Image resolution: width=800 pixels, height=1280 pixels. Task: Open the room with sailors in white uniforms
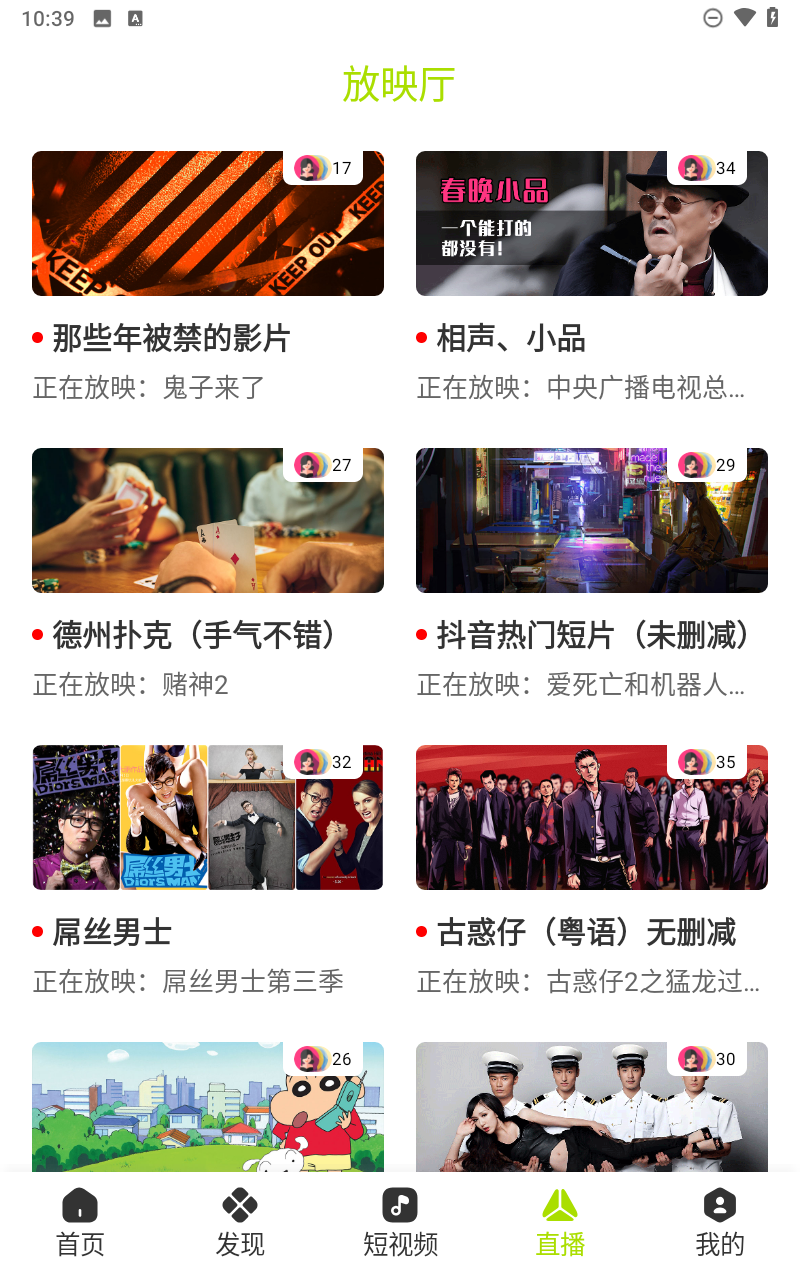point(592,1105)
